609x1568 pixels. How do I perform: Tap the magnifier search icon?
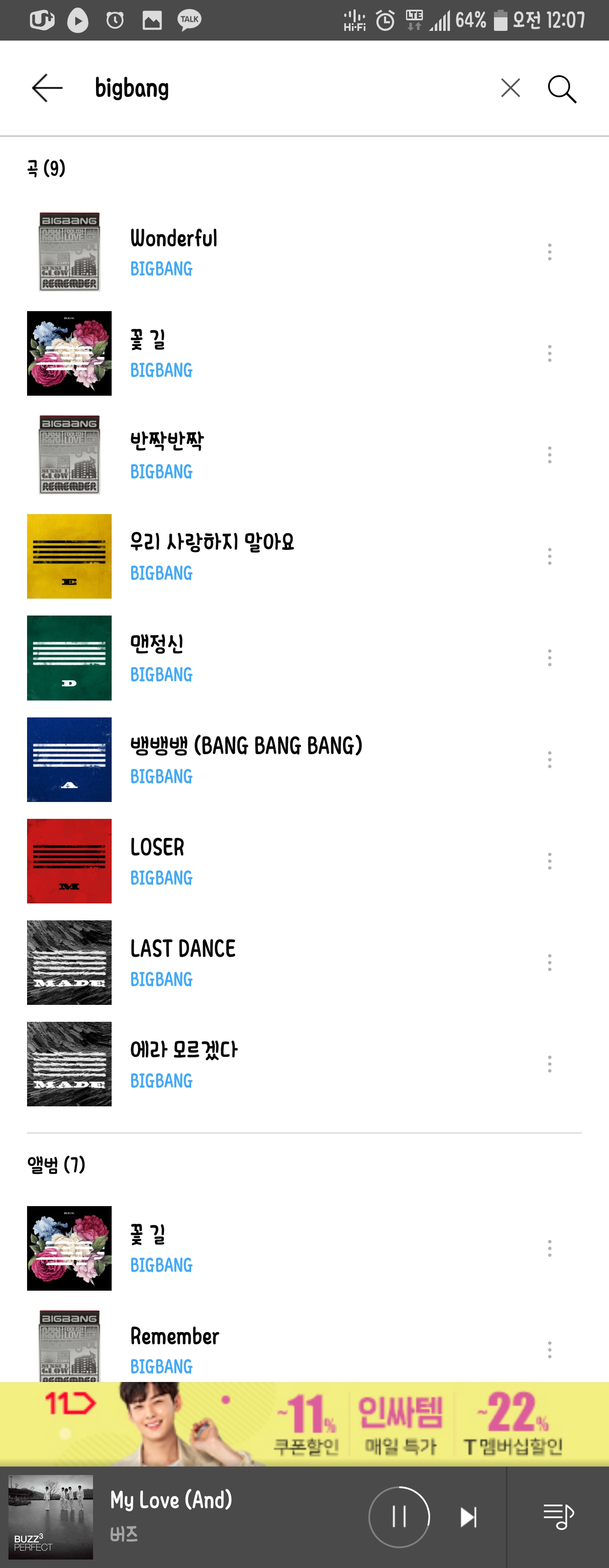click(562, 90)
